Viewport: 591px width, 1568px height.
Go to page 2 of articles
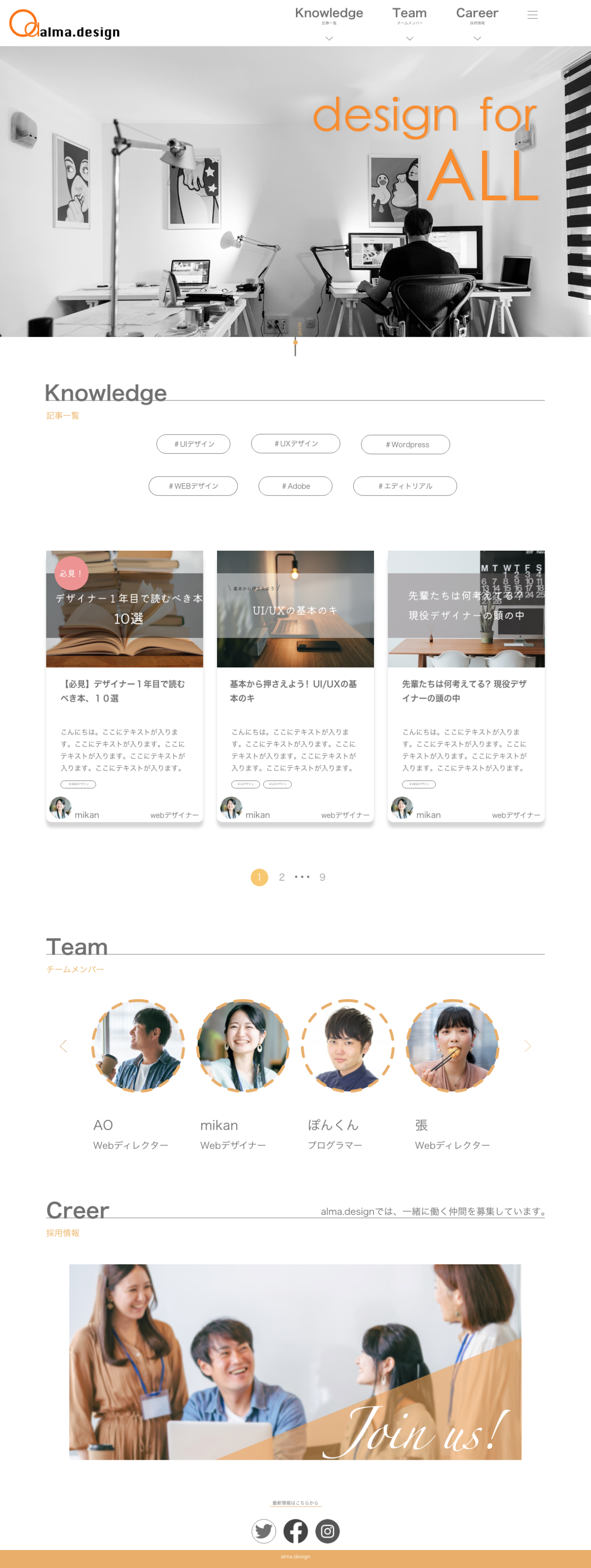[282, 877]
